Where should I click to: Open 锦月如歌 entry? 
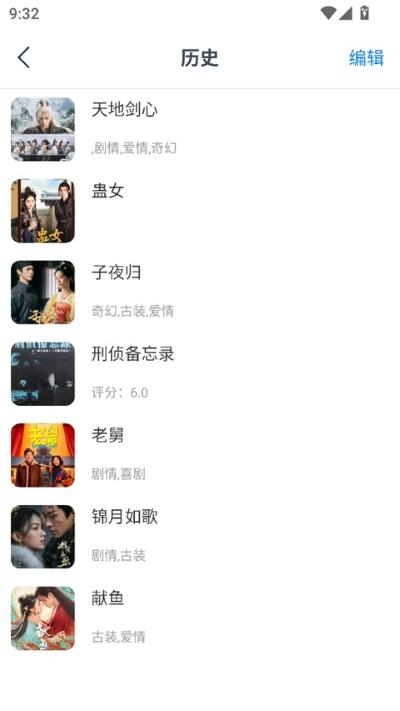[200, 537]
